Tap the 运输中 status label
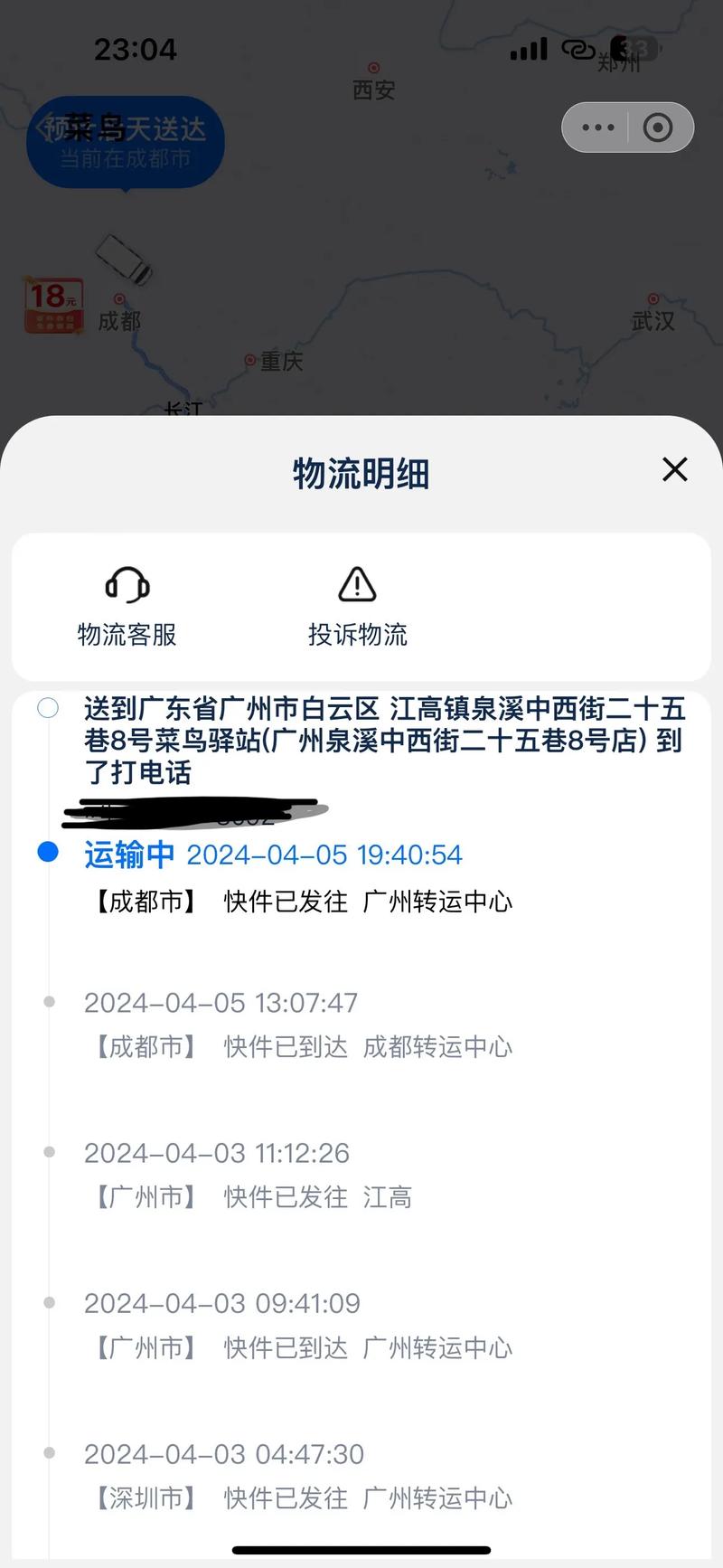 [128, 854]
